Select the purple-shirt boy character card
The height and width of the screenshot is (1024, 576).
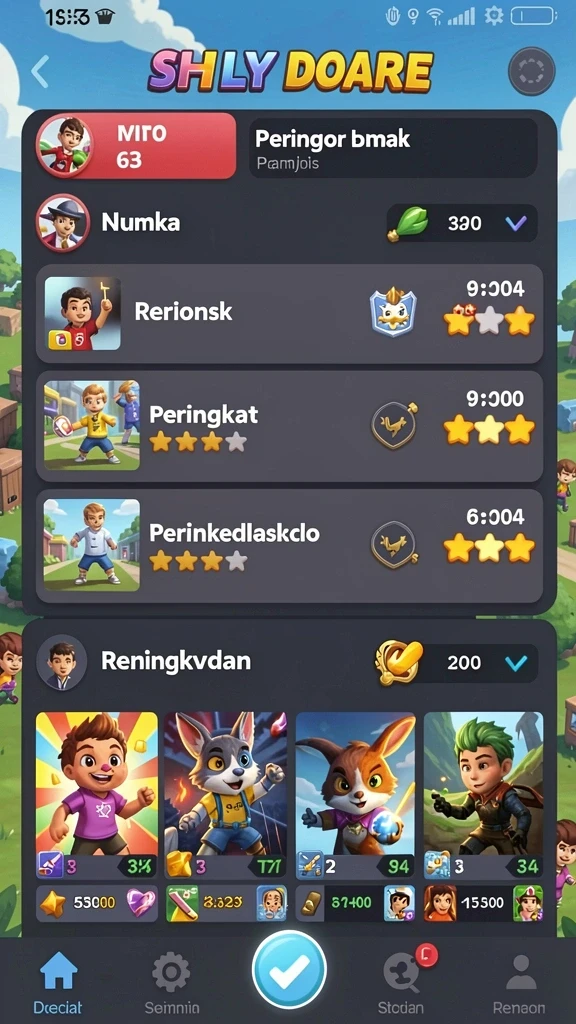click(97, 795)
